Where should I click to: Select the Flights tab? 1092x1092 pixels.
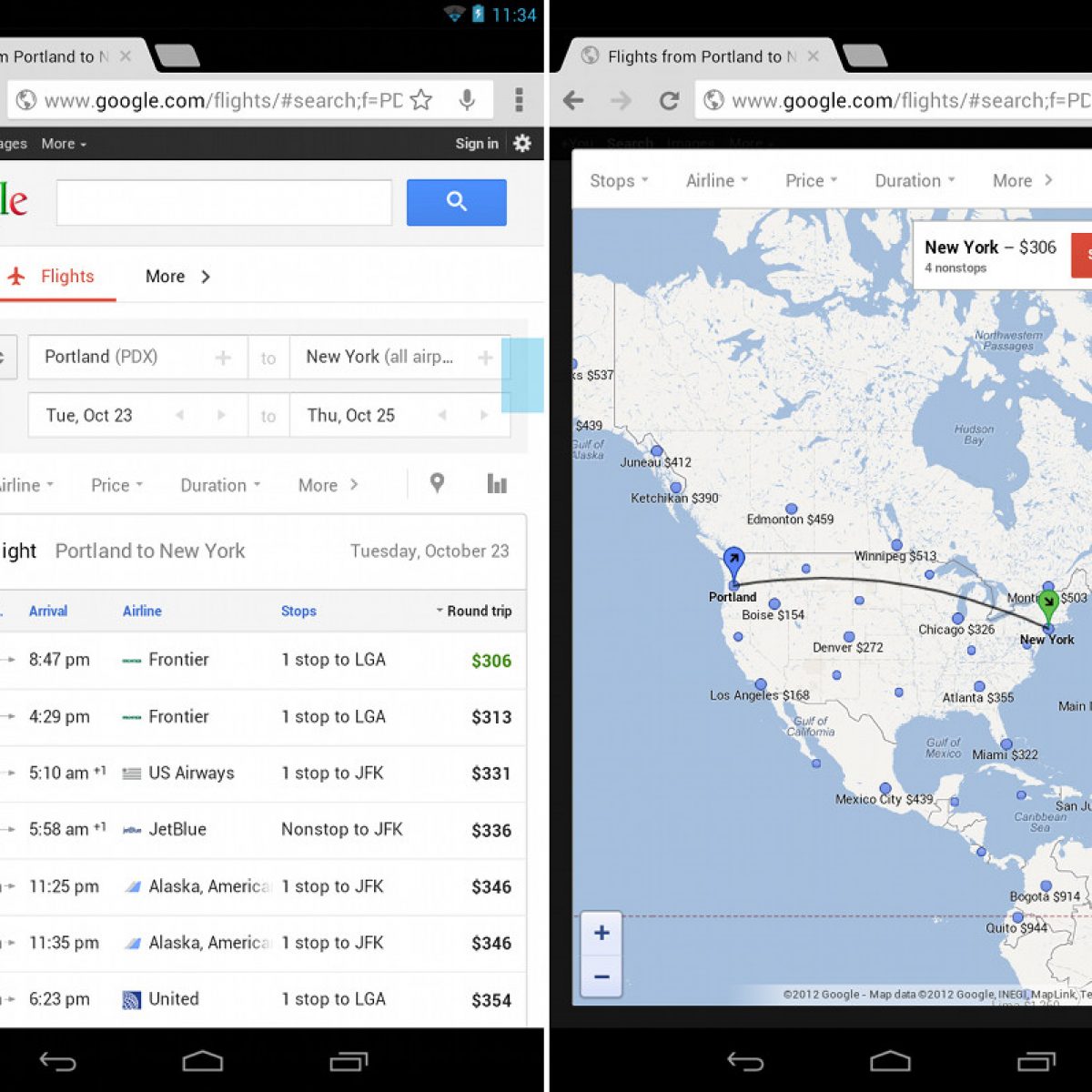[55, 277]
